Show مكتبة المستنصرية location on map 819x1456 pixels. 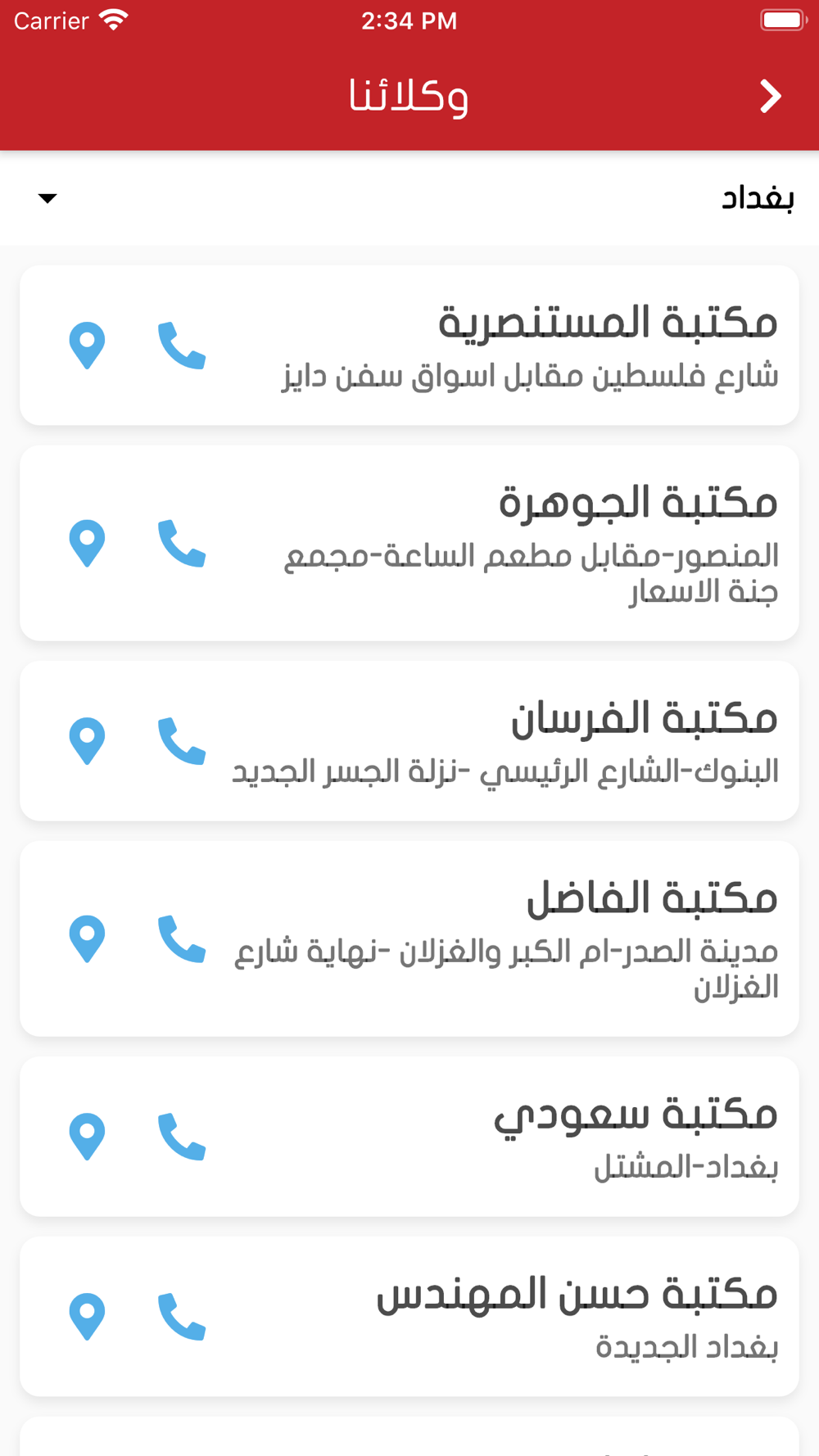pos(87,346)
